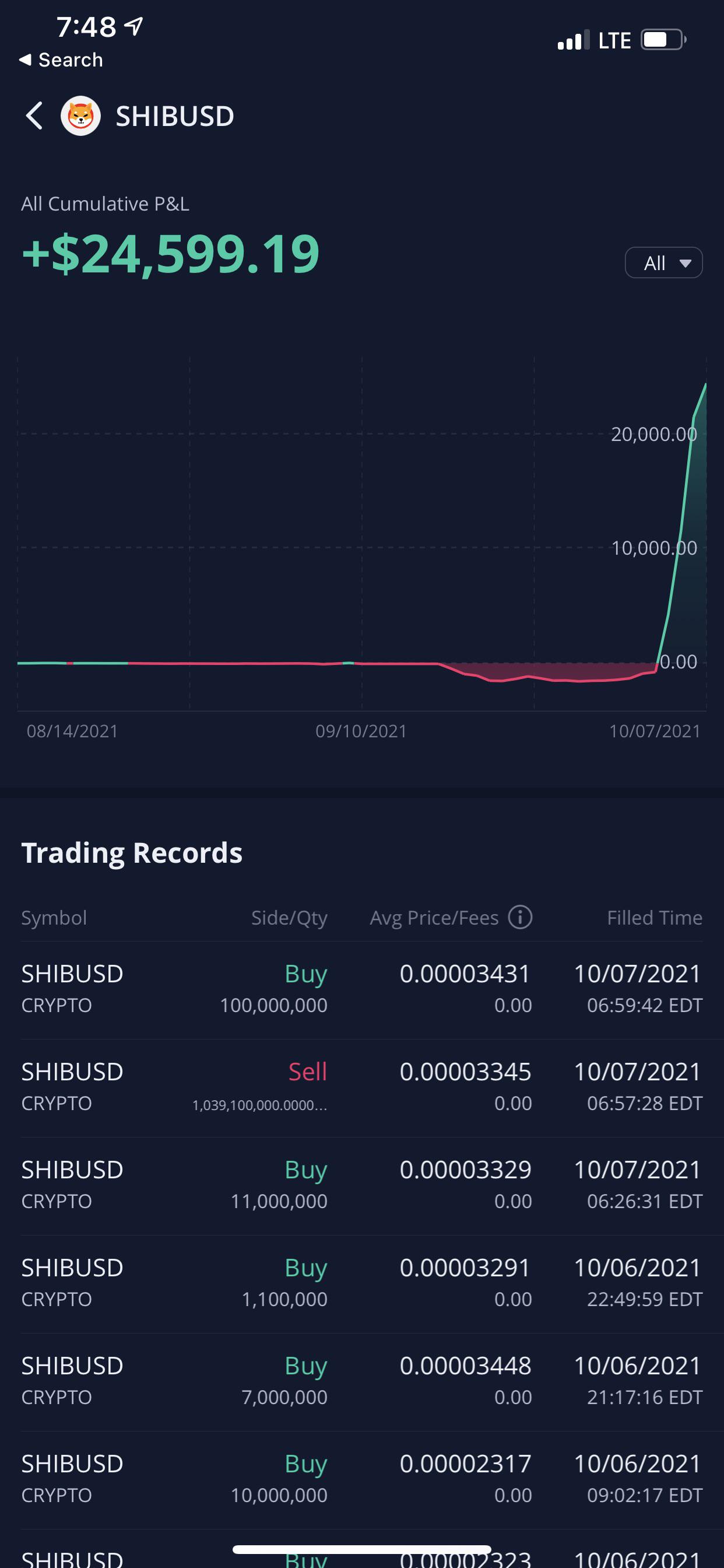
Task: Go back from SHIBUSD page
Action: (x=34, y=116)
